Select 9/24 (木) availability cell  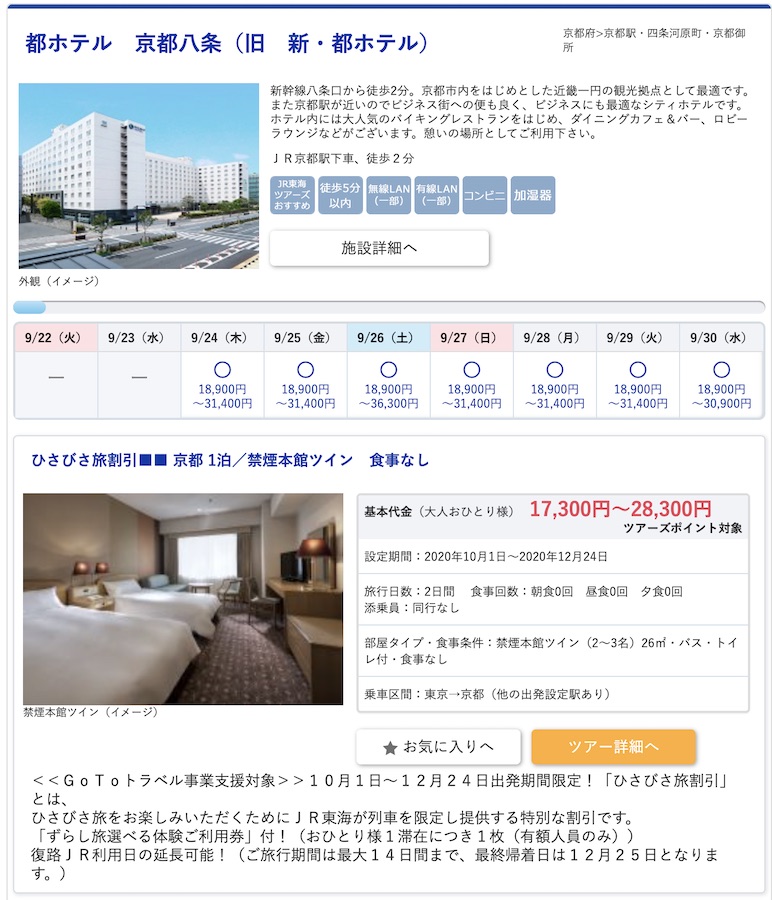coord(222,371)
